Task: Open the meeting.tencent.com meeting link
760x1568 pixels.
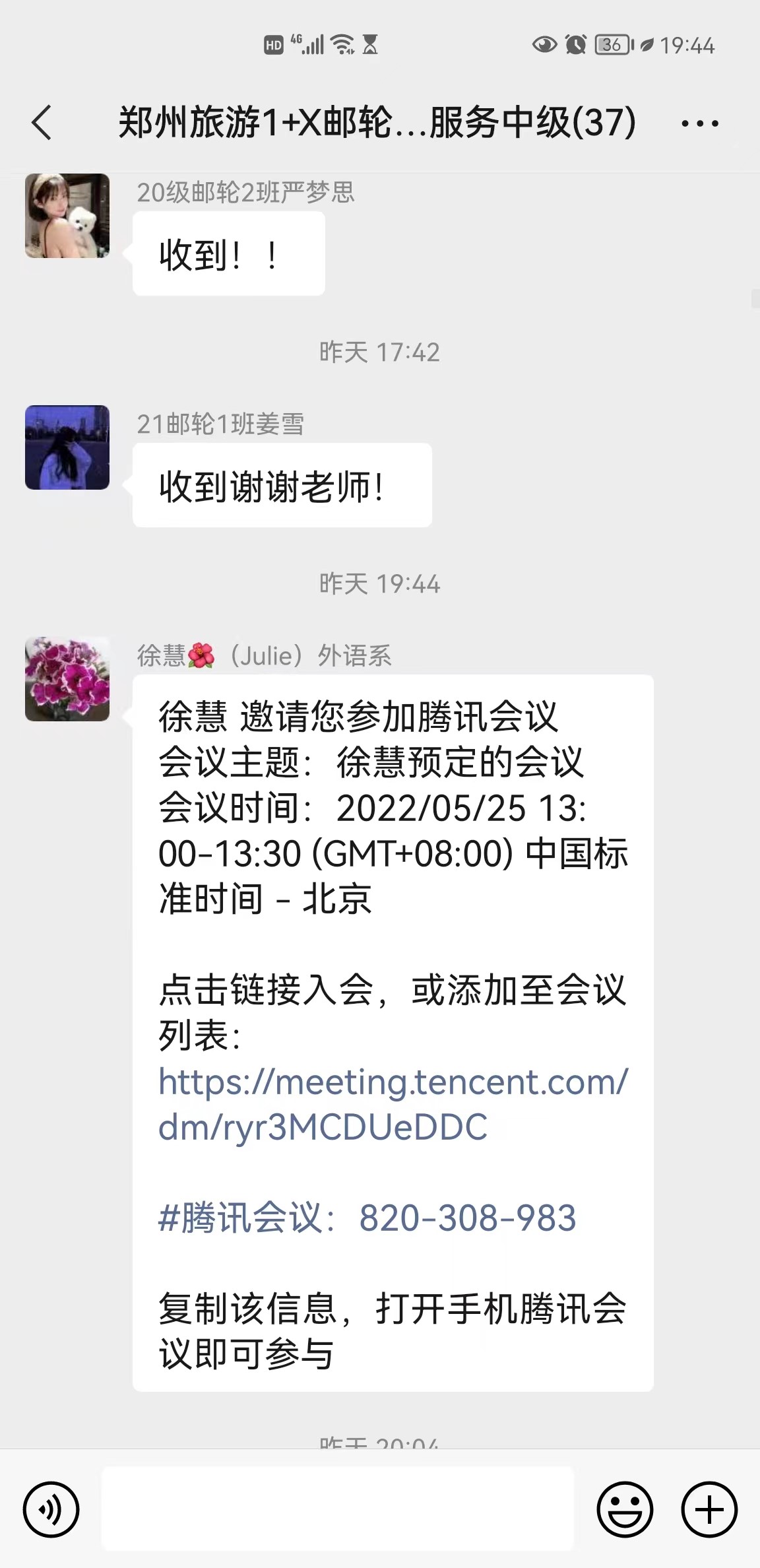Action: click(x=393, y=1104)
